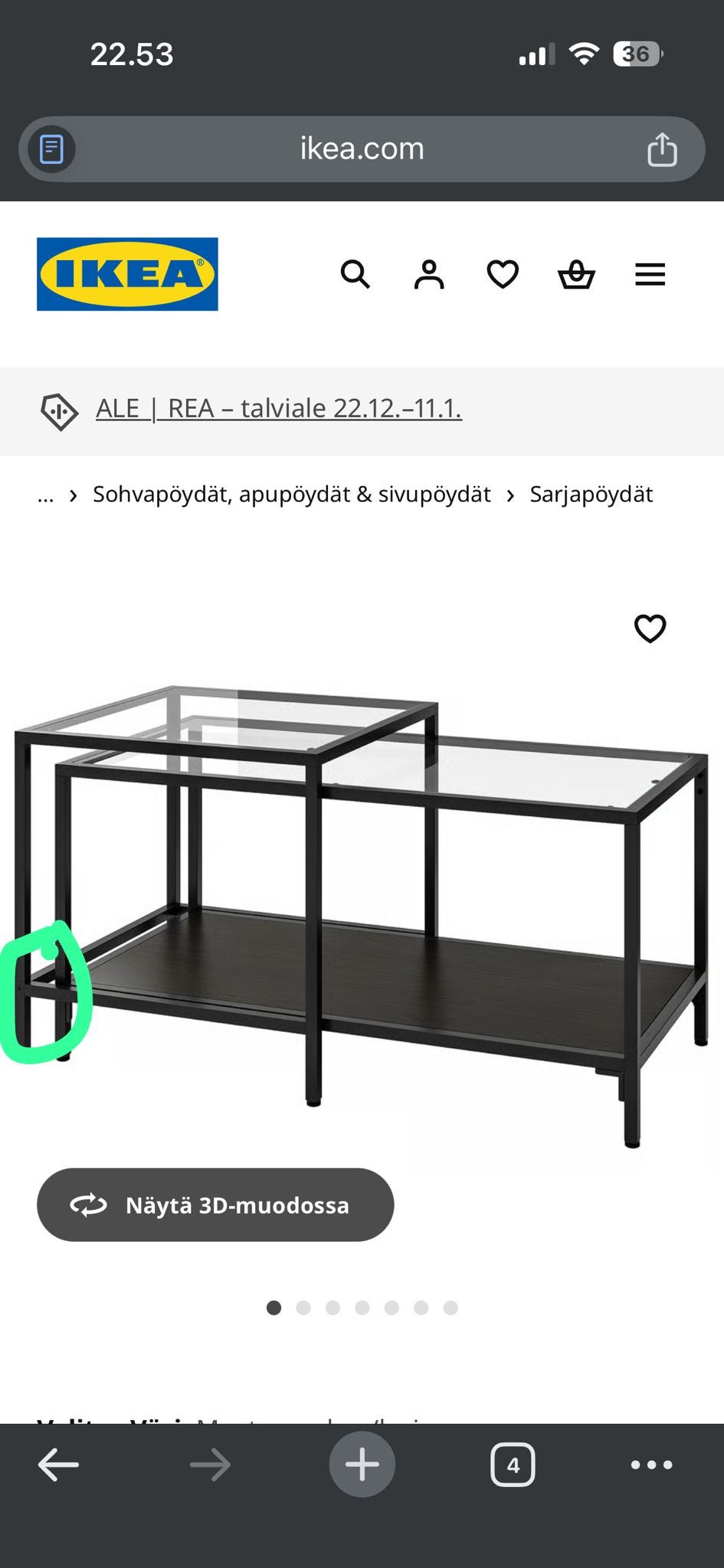Screen dimensions: 724x1568
Task: Open the ALE | REA talviale sale link
Action: coord(278,408)
